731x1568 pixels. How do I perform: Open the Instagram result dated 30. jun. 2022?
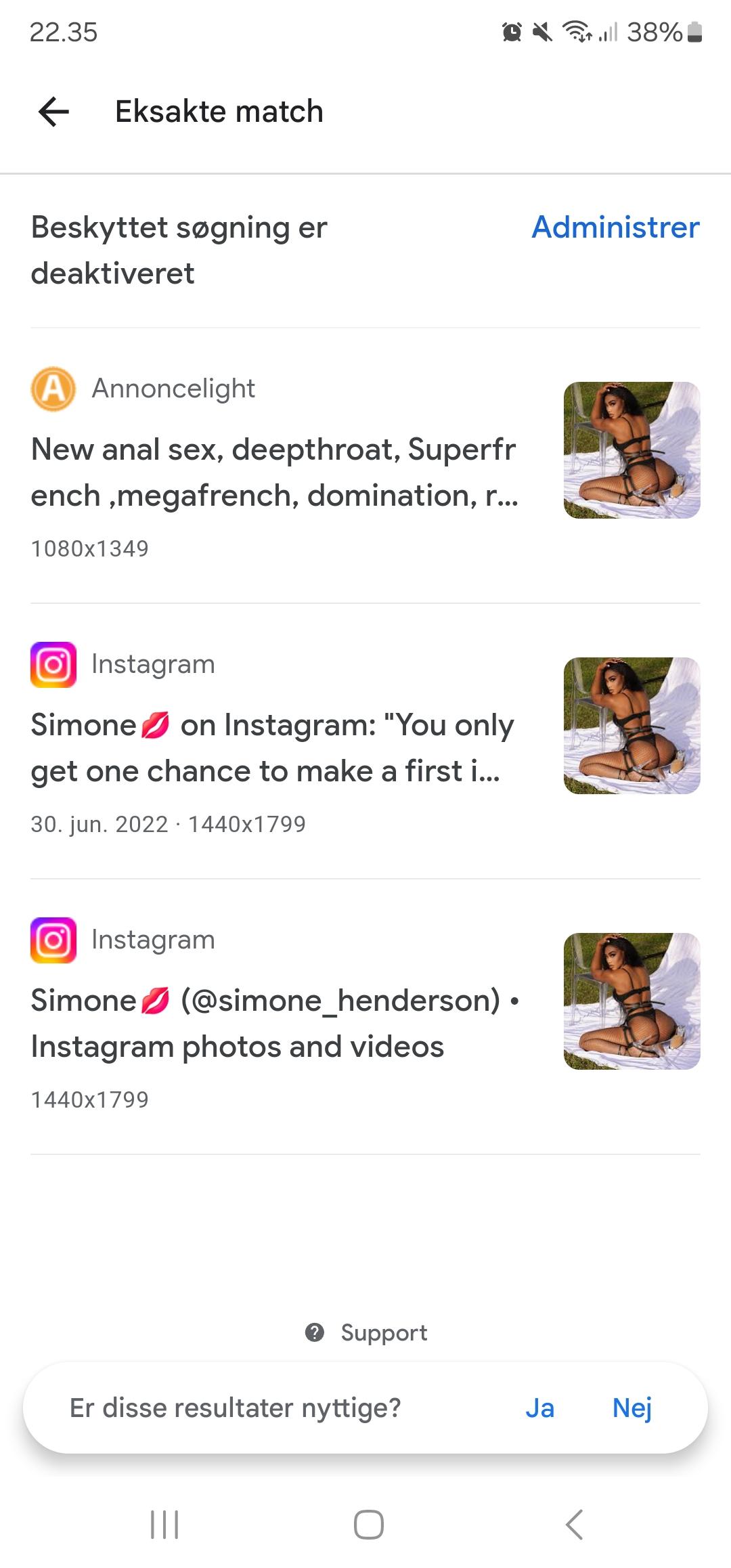(x=365, y=740)
